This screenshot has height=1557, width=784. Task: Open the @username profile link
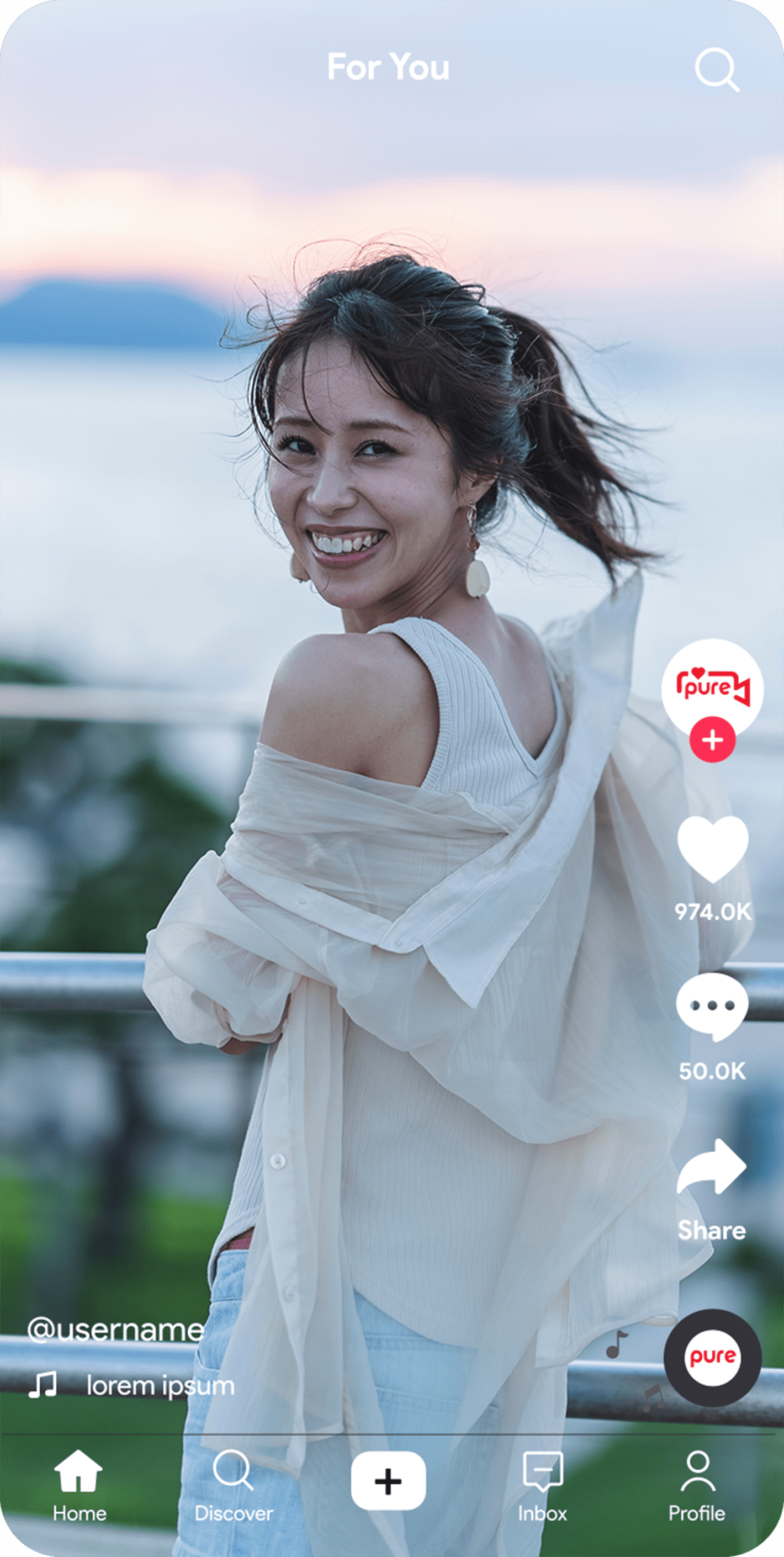(115, 1329)
